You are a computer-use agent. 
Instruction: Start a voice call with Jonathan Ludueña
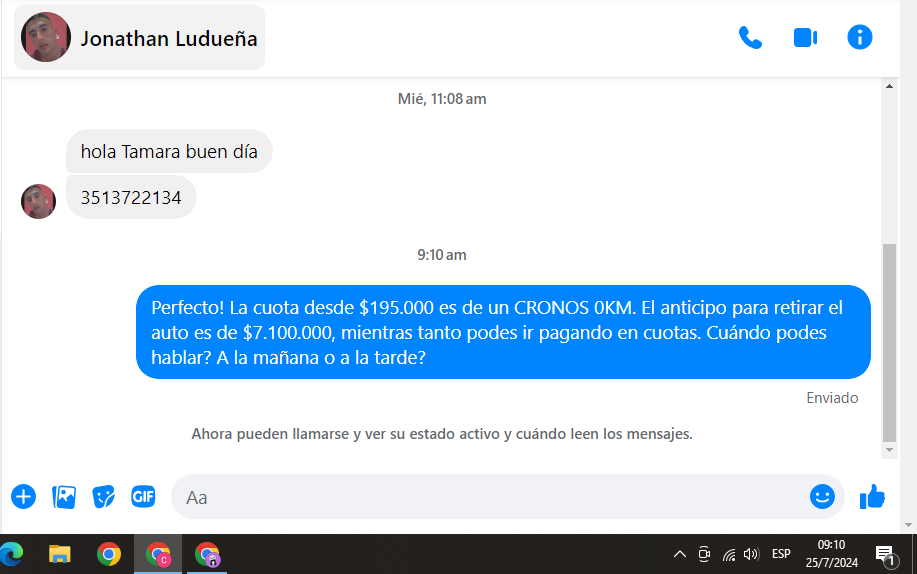click(x=750, y=38)
